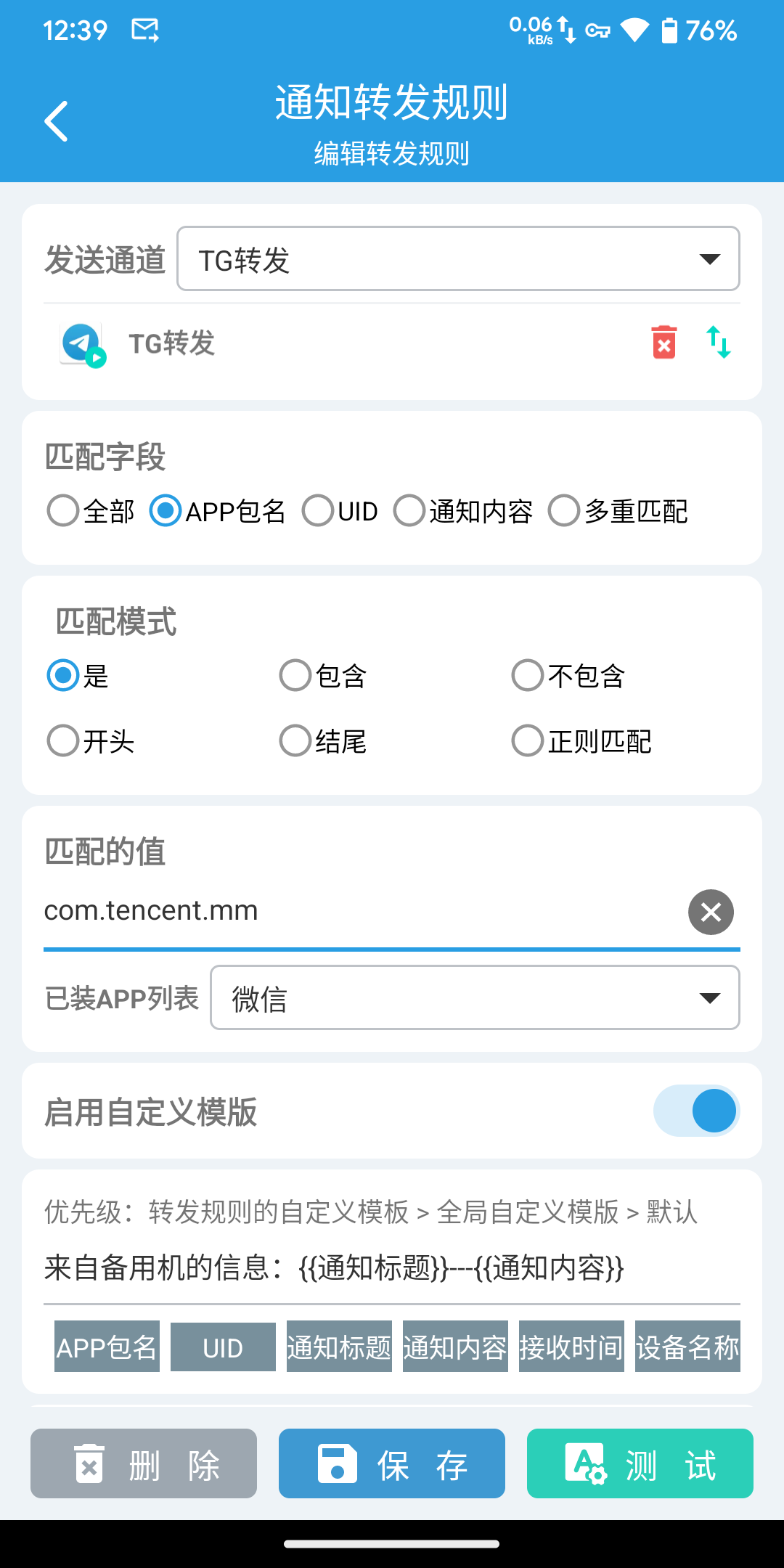The image size is (784, 1568).
Task: Set match mode to 包含
Action: [295, 676]
